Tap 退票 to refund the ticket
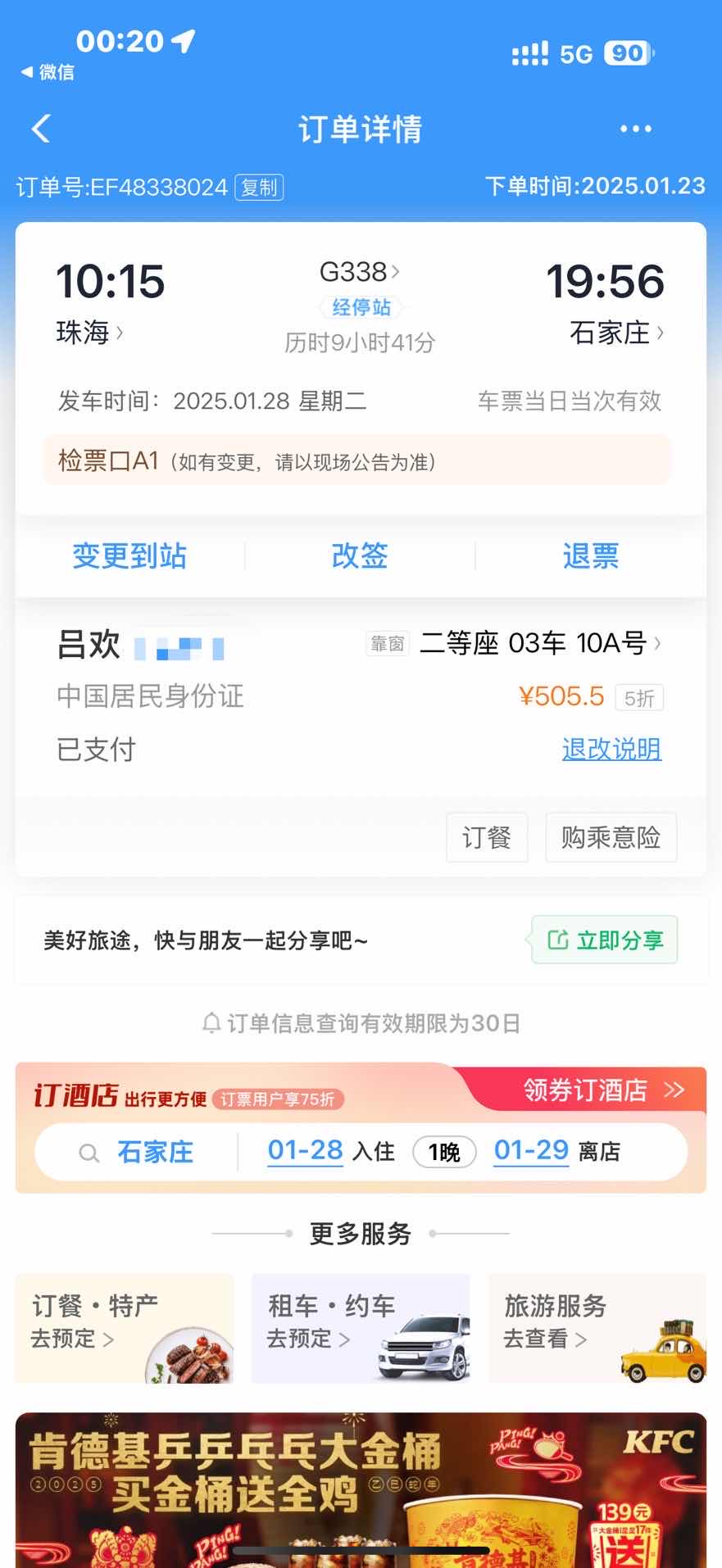This screenshot has height=1568, width=722. (590, 556)
